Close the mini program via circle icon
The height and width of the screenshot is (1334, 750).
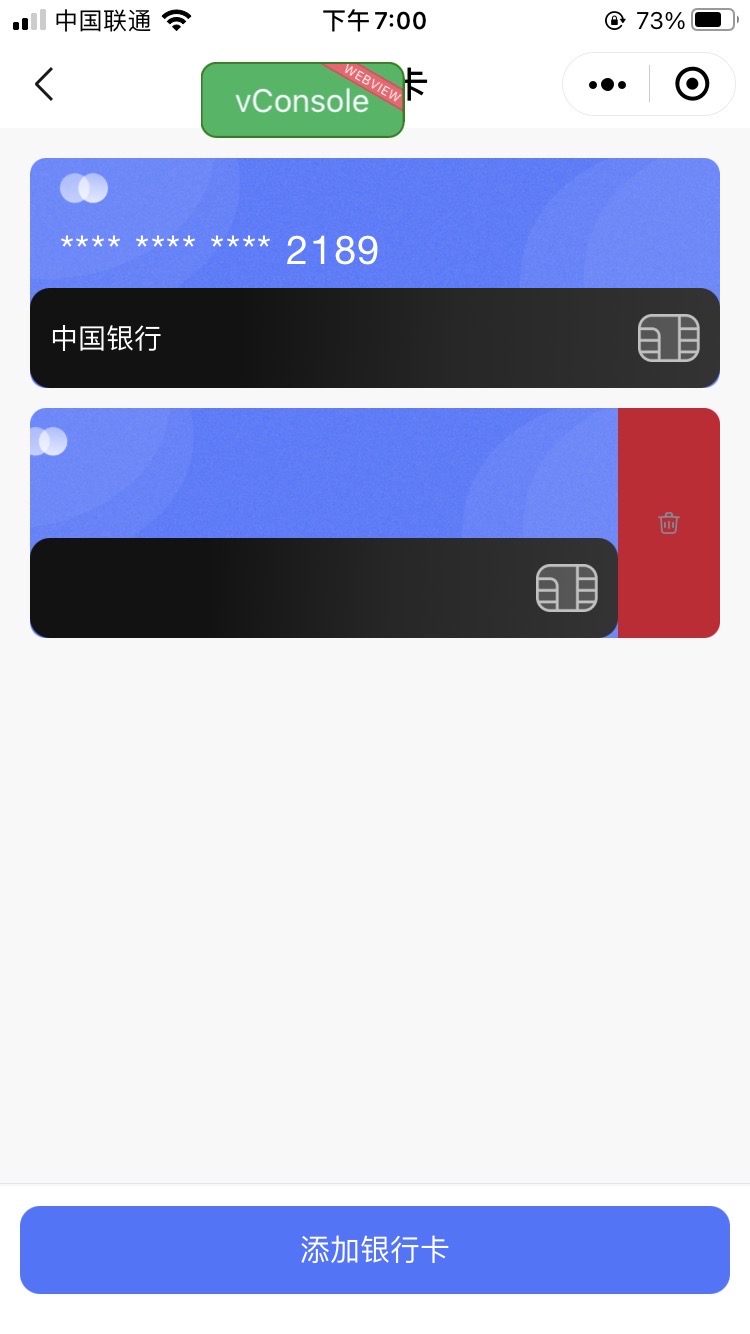692,85
